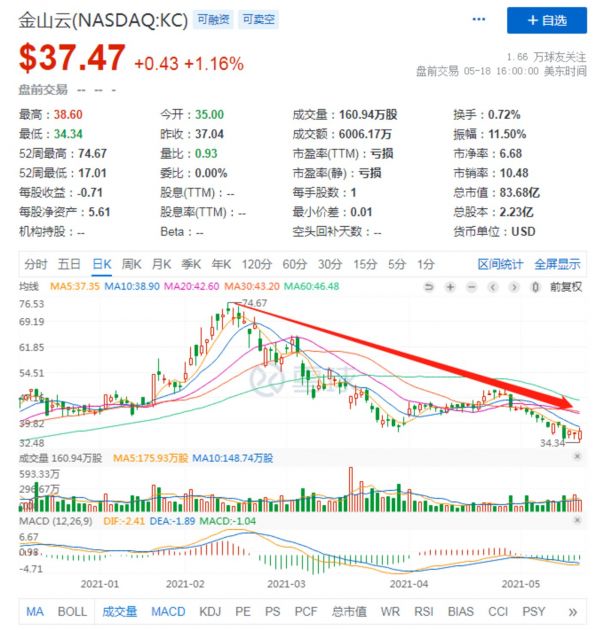Select the 周K chart period
The height and width of the screenshot is (630, 600).
coord(132,264)
